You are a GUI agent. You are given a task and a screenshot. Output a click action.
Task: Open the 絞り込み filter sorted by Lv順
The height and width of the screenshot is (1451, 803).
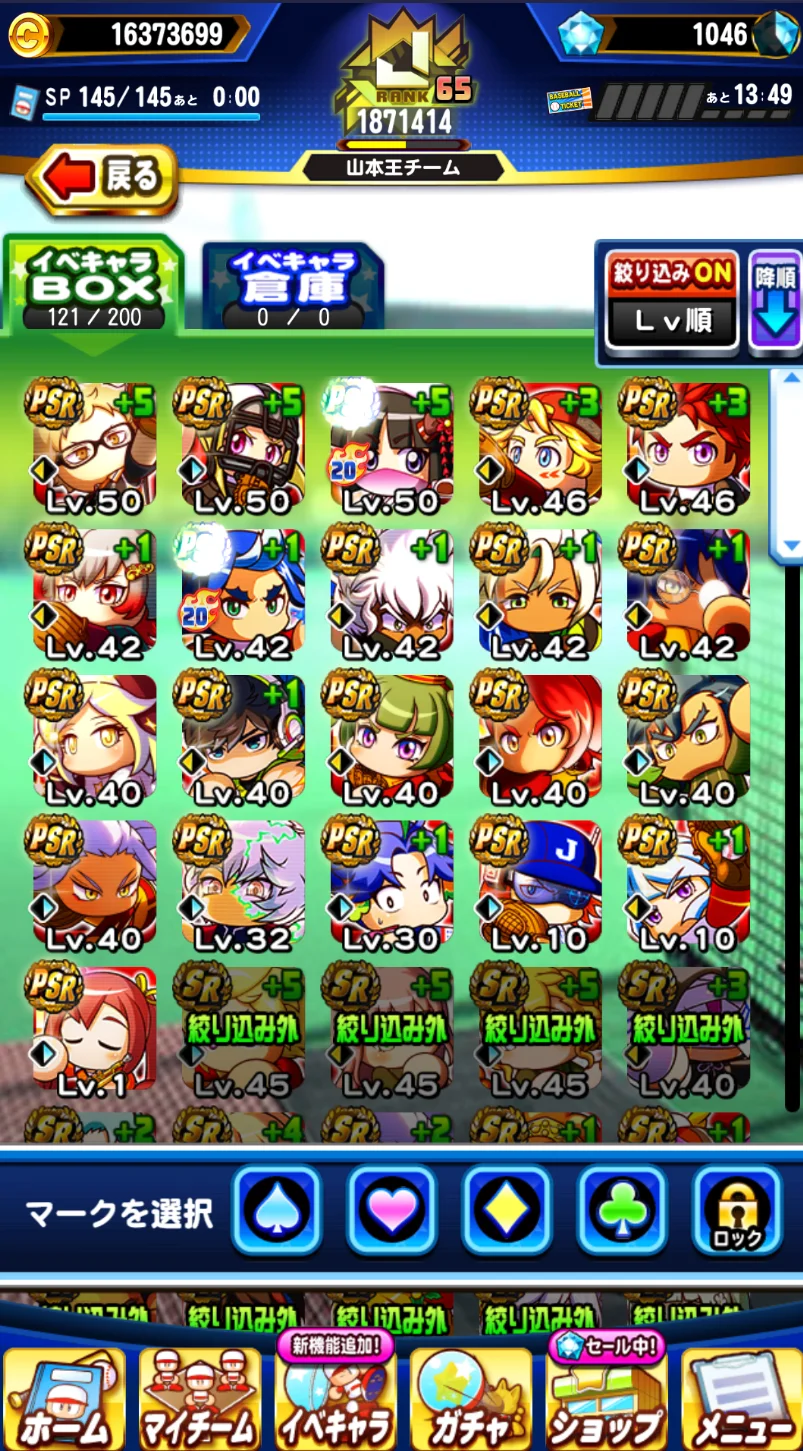click(x=671, y=300)
